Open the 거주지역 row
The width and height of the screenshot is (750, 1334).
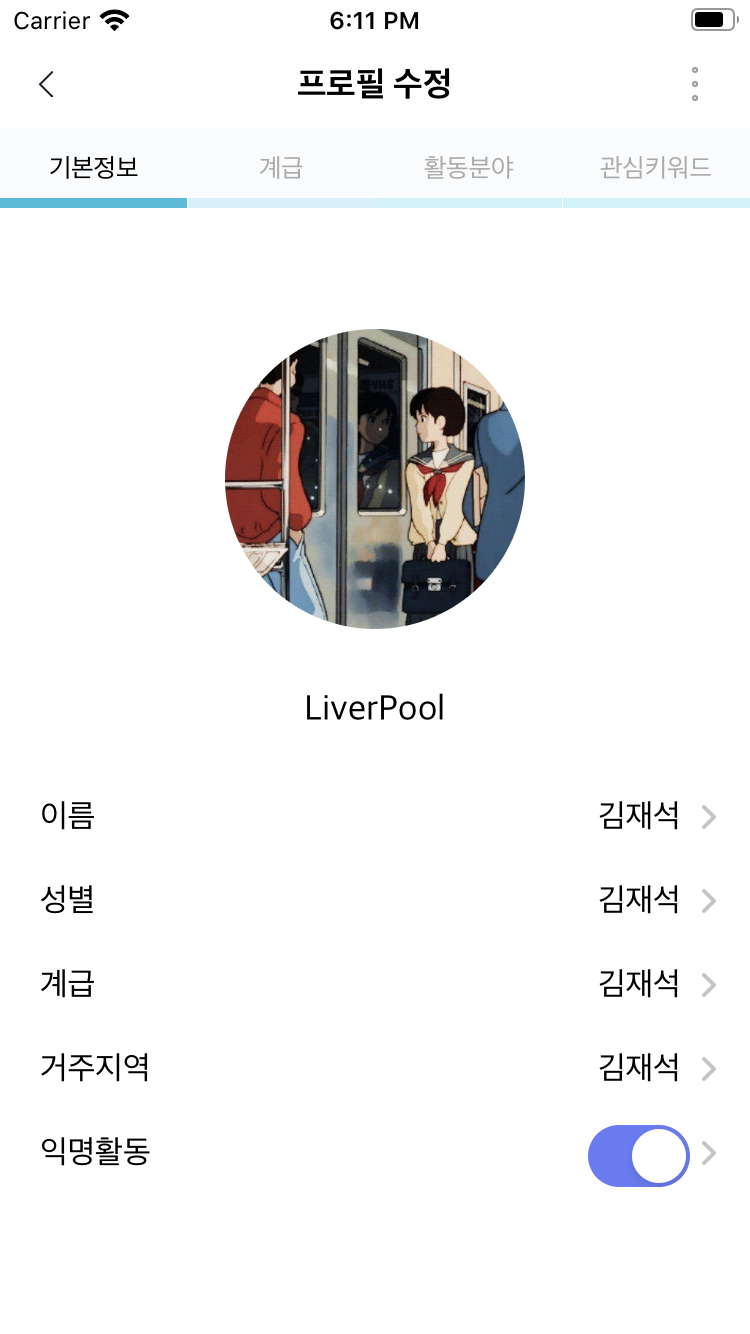pos(375,1068)
